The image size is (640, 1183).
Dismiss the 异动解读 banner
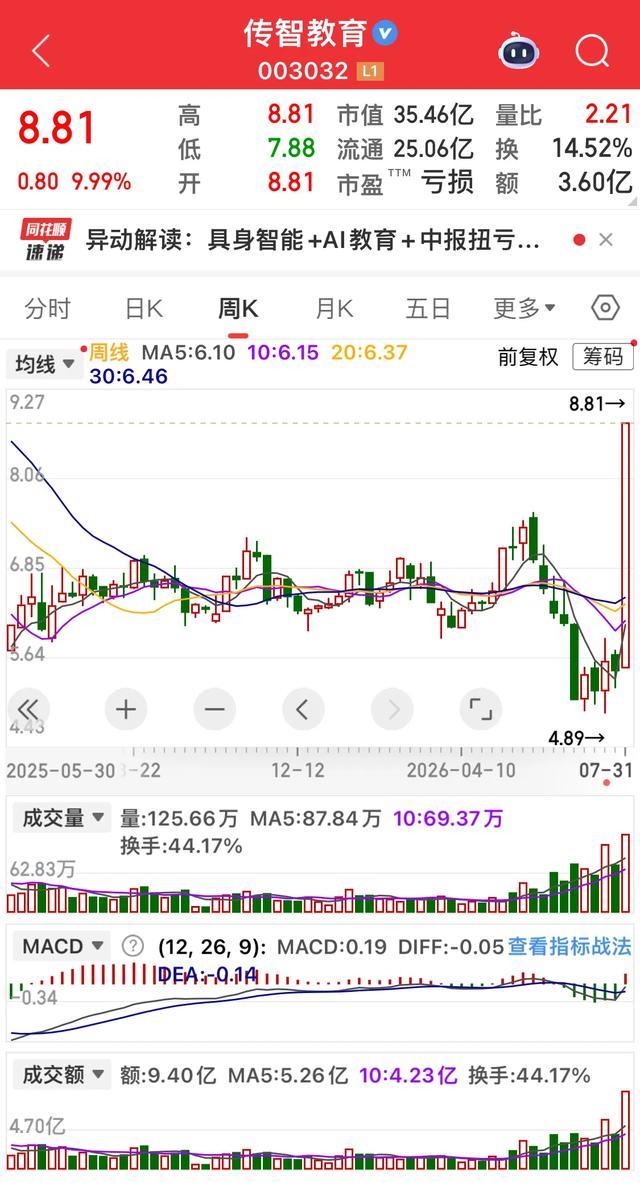pos(605,240)
